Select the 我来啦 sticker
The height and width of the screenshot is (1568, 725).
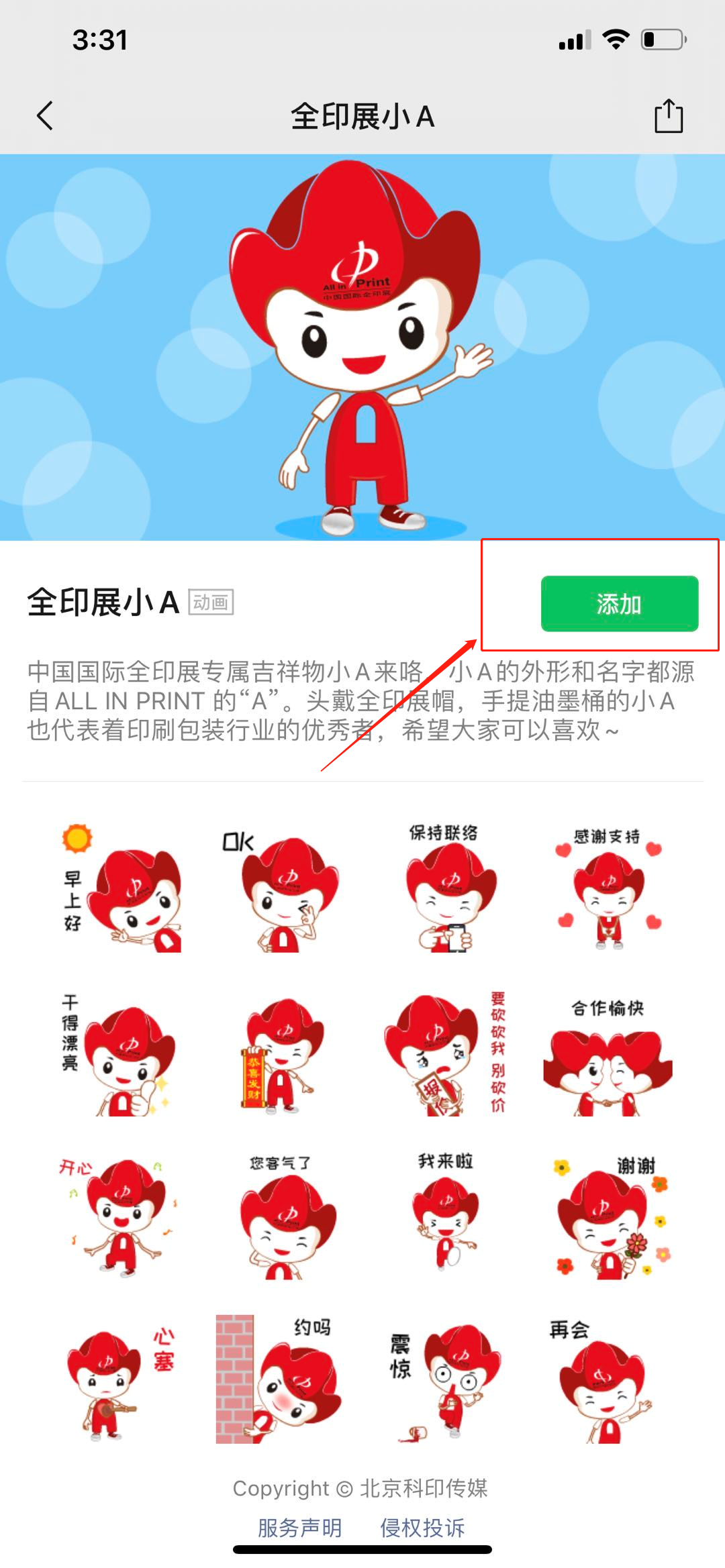[x=444, y=1216]
